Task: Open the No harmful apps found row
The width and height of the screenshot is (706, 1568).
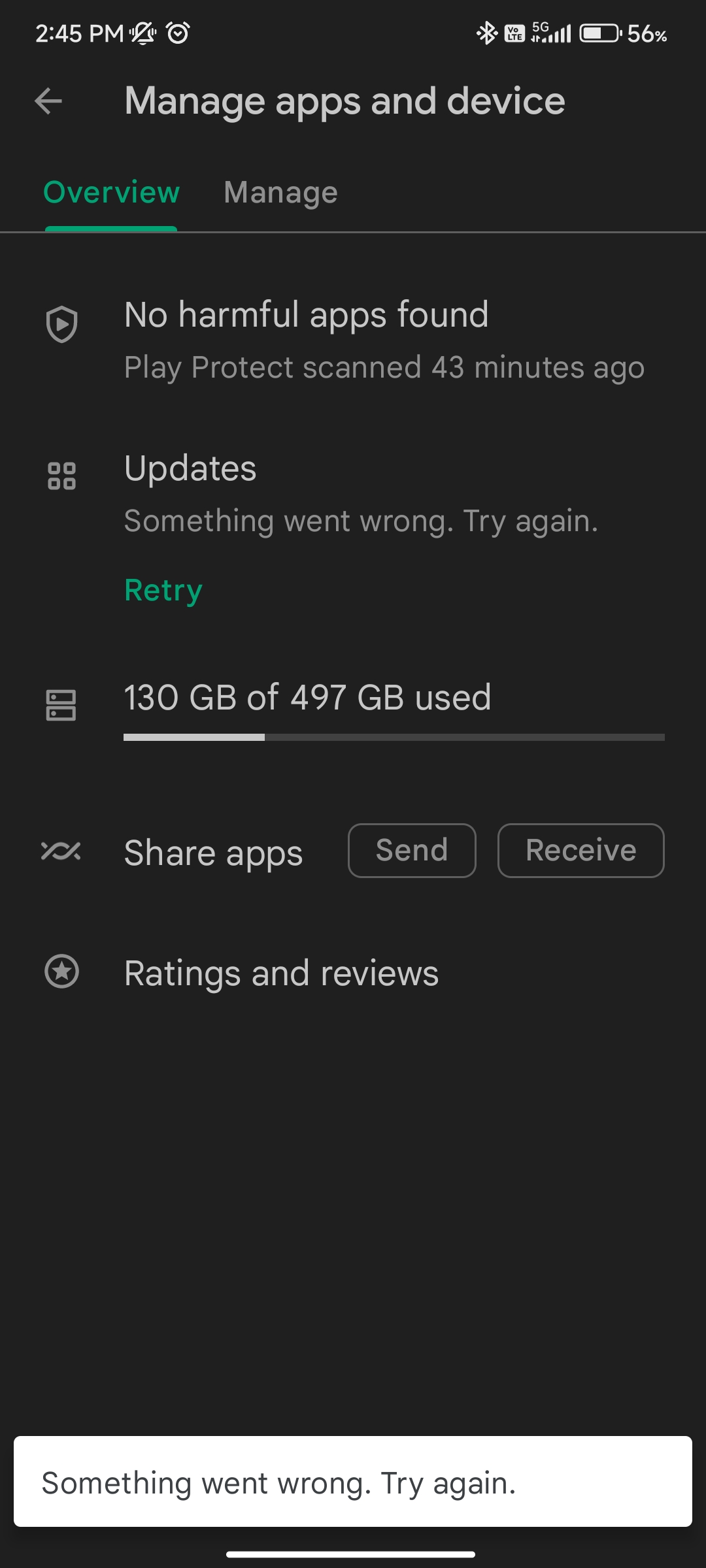Action: [353, 340]
